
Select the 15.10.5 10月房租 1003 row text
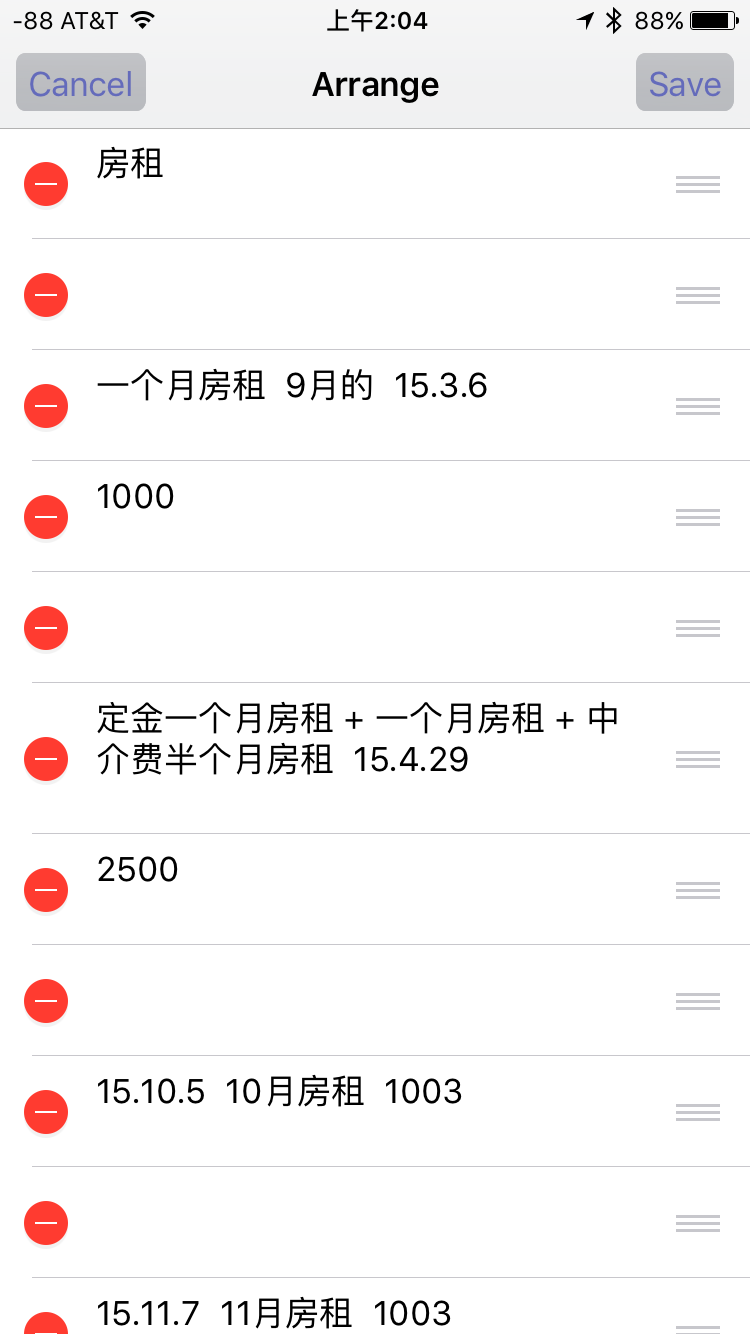(280, 1092)
